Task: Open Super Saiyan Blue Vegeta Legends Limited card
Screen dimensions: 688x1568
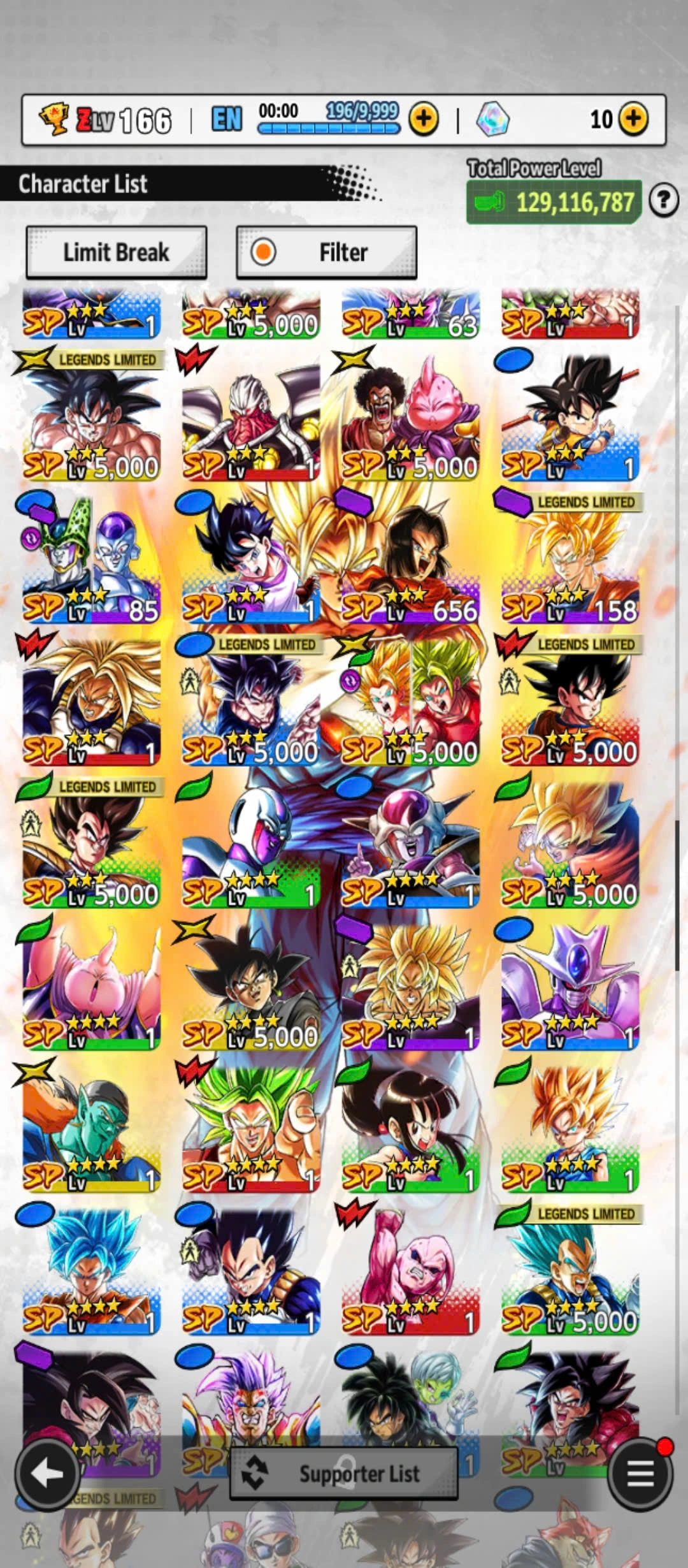Action: tap(570, 1272)
